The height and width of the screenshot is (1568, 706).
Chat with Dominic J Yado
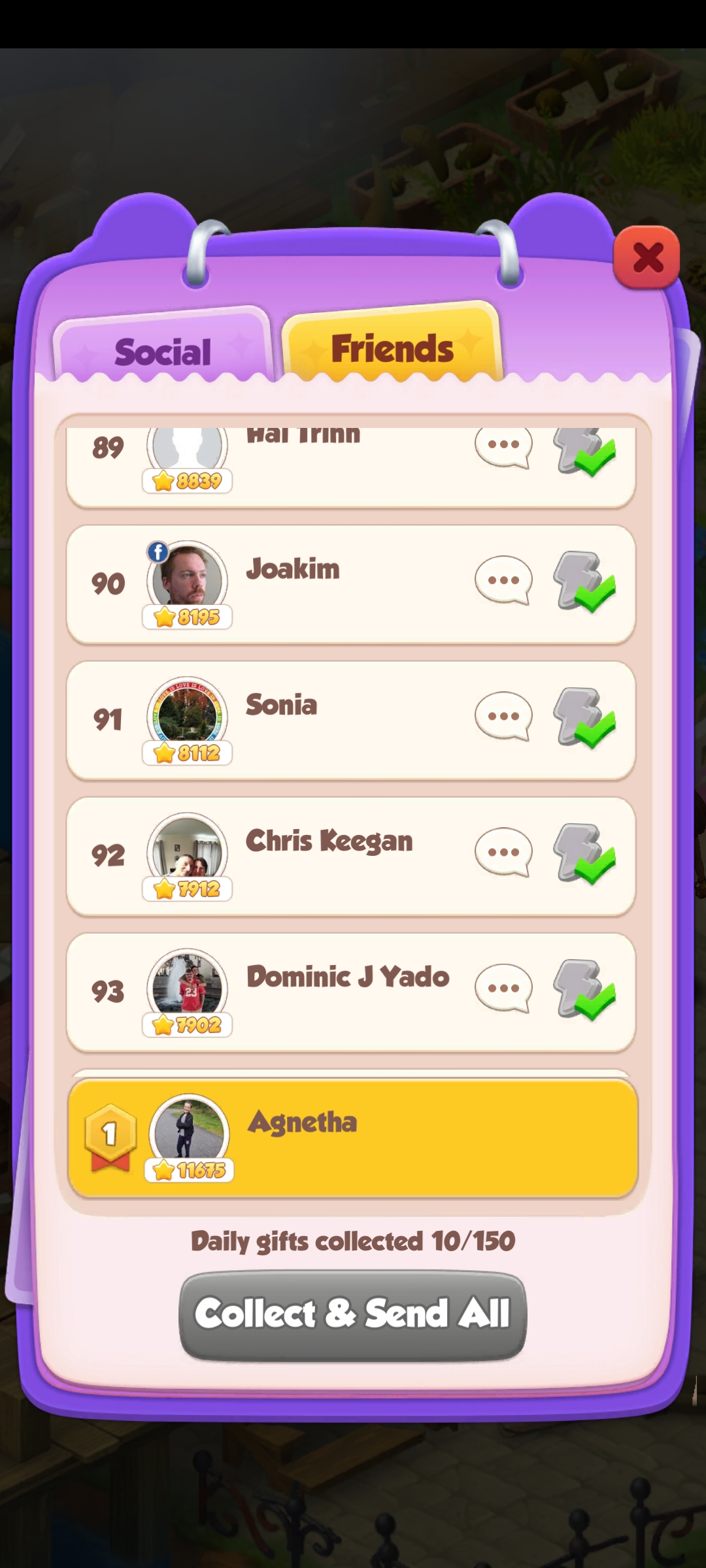503,988
